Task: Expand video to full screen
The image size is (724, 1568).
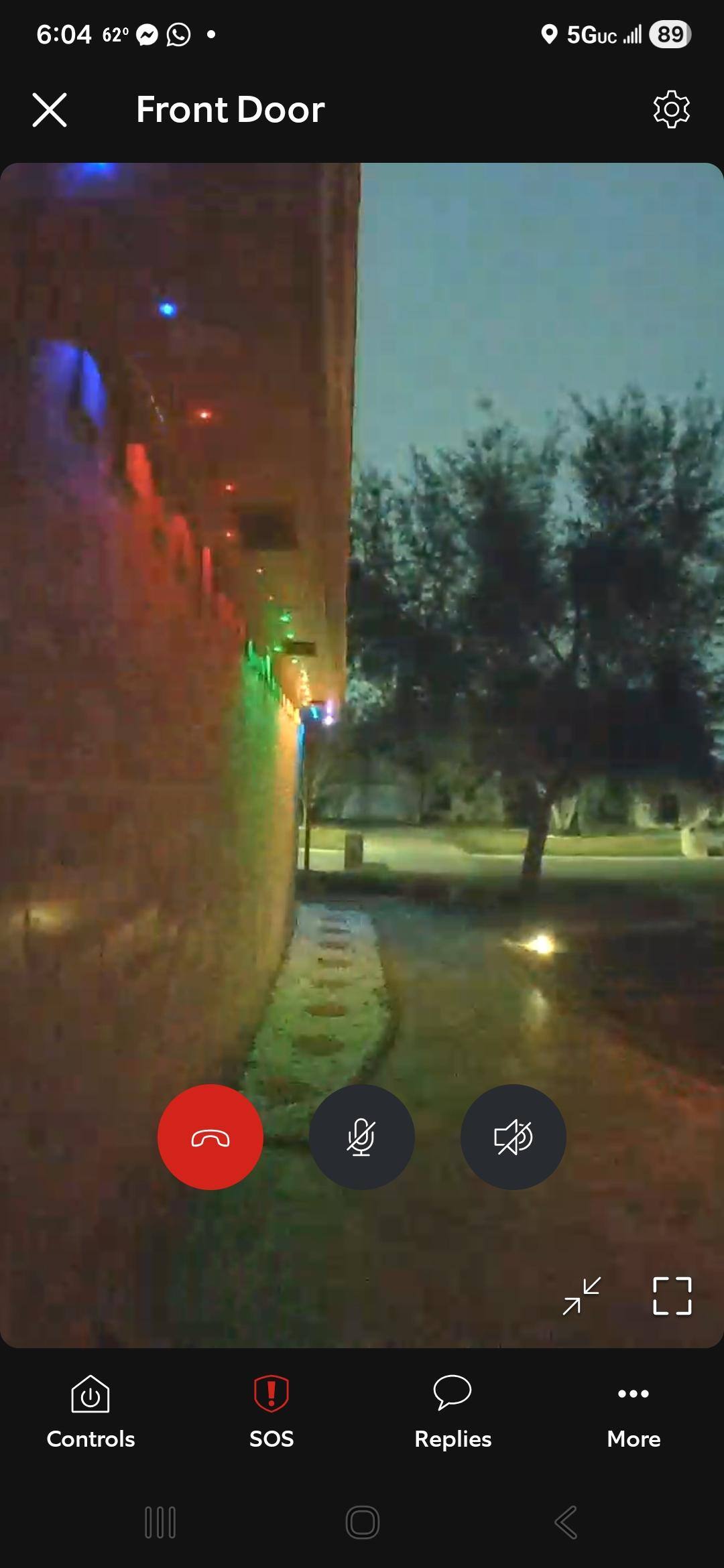Action: pyautogui.click(x=672, y=1296)
